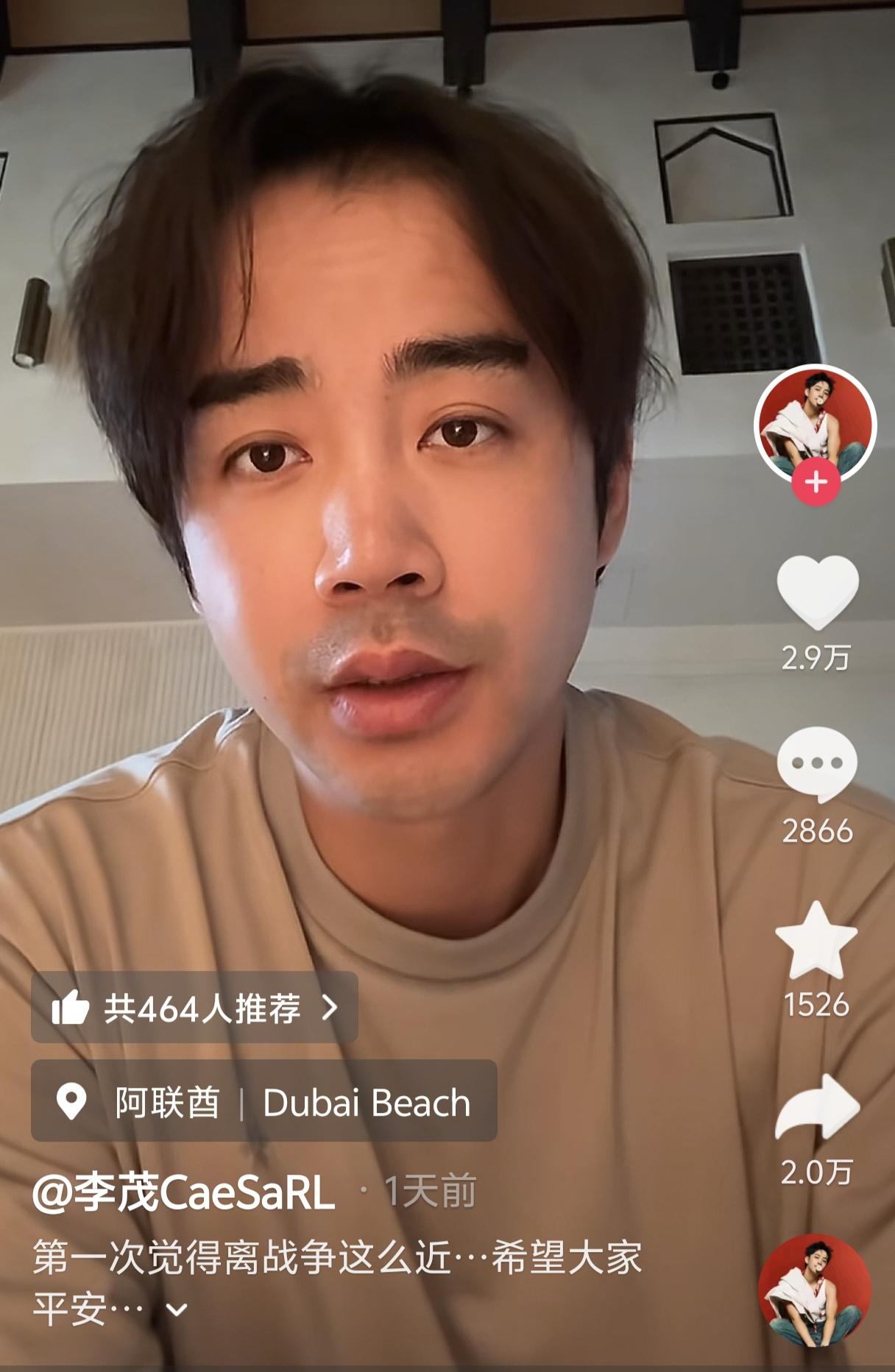Like the video by tapping the heart icon
Image resolution: width=895 pixels, height=1372 pixels.
pos(819,589)
